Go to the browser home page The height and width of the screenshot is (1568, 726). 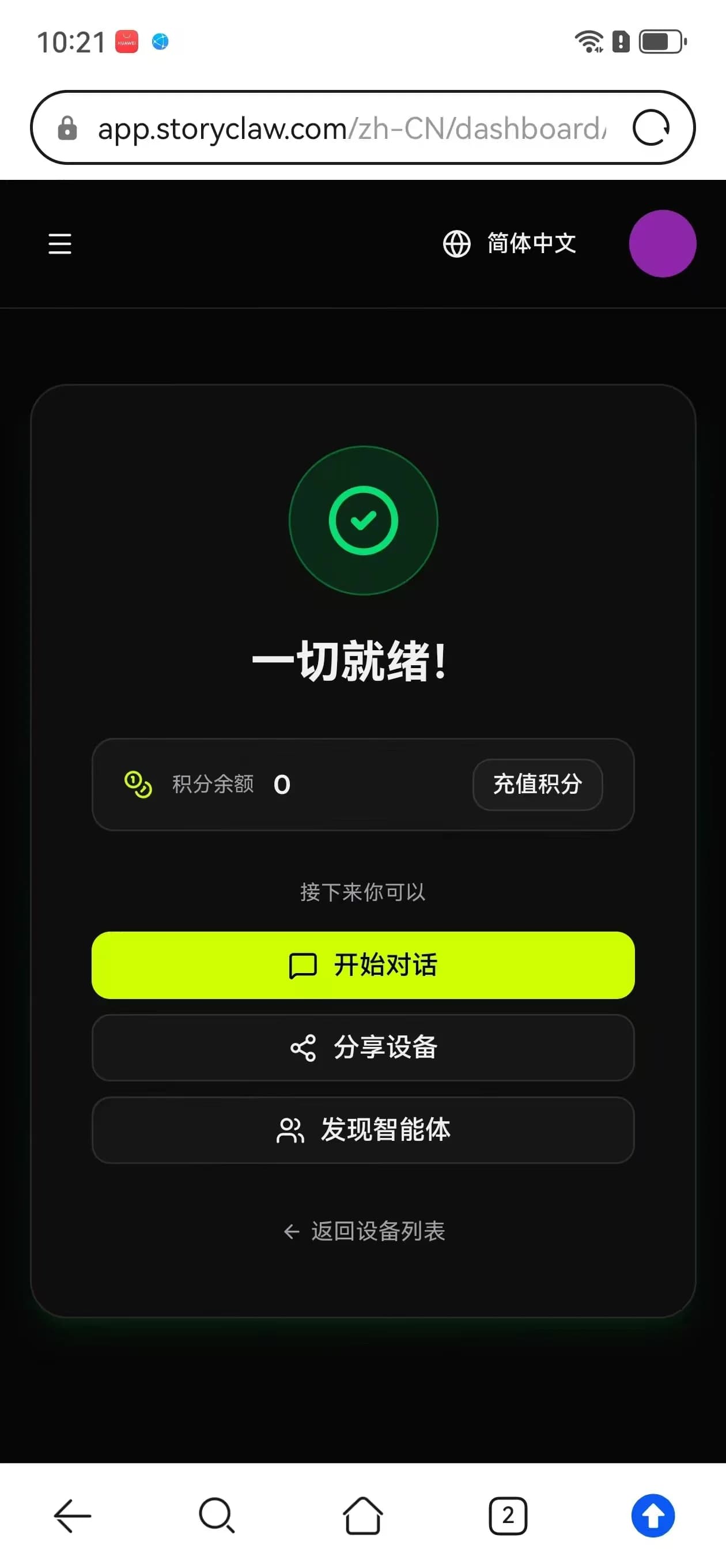362,1515
